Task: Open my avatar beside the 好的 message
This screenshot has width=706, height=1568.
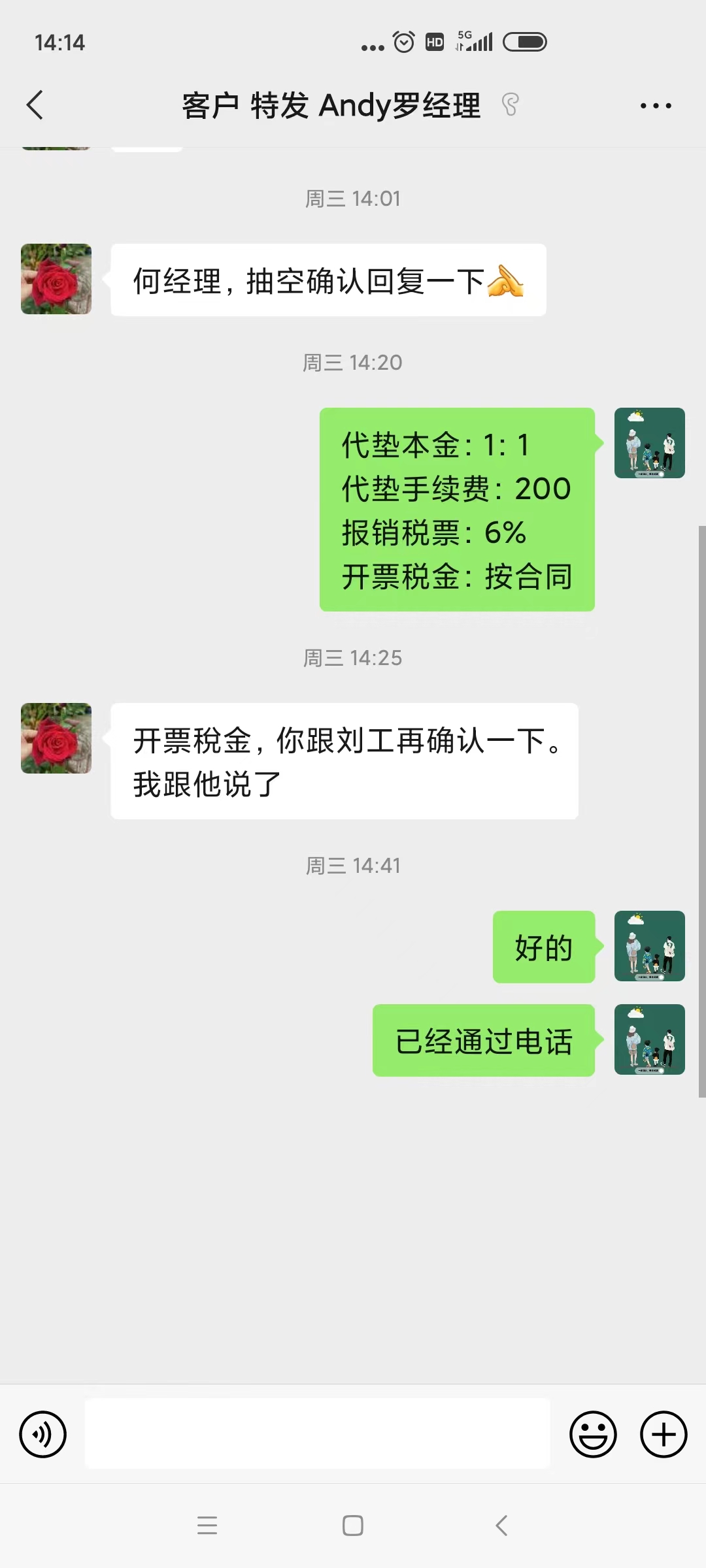Action: tap(650, 946)
